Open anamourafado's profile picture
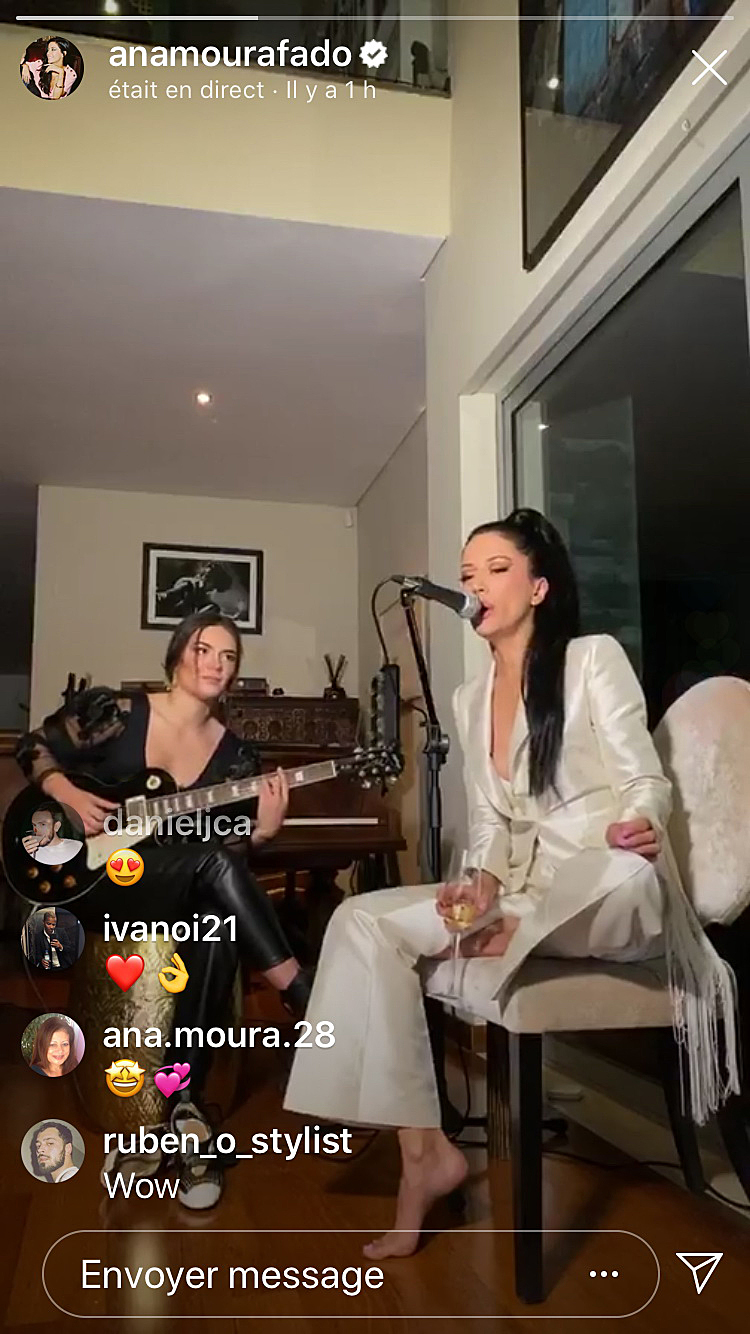Screen dimensions: 750x1334 point(52,68)
